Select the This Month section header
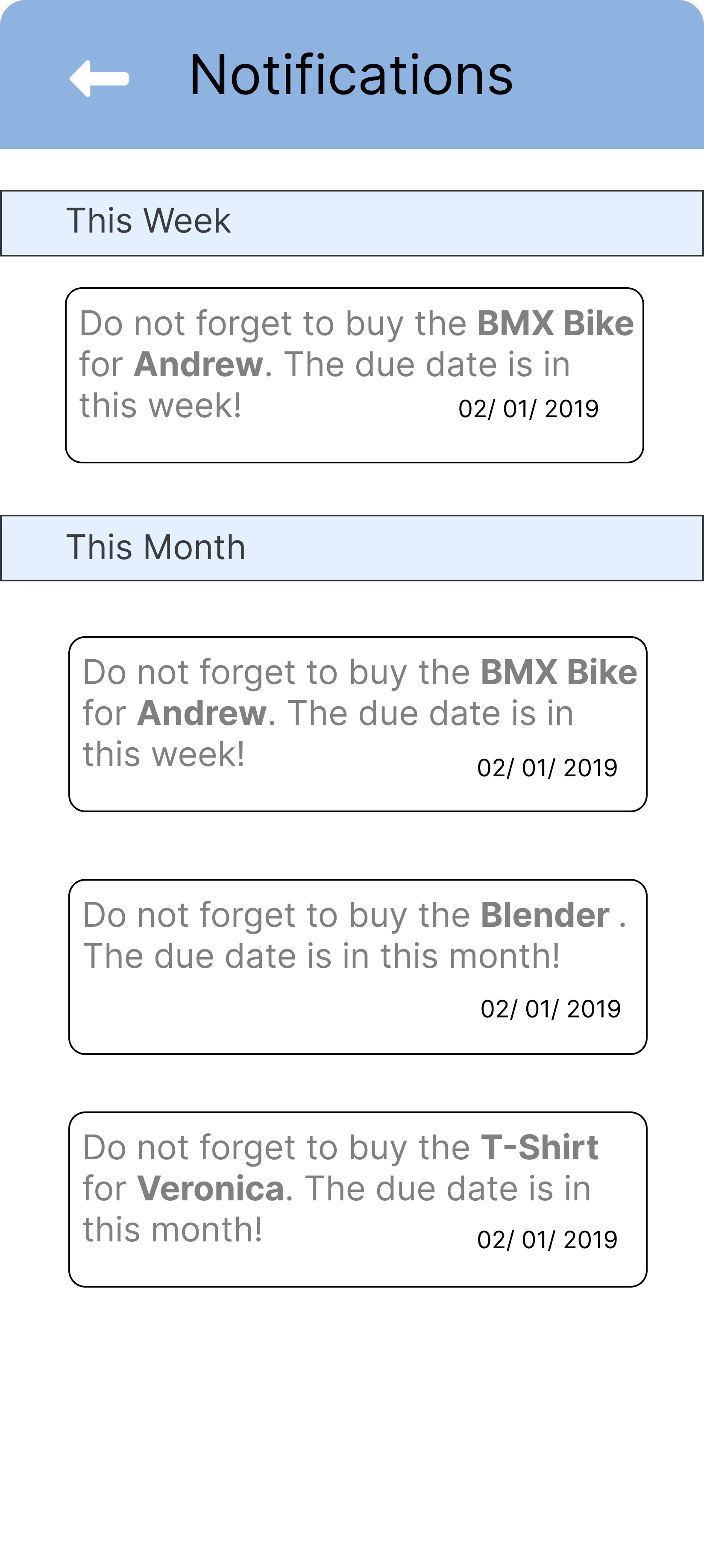The image size is (704, 1568). point(156,546)
